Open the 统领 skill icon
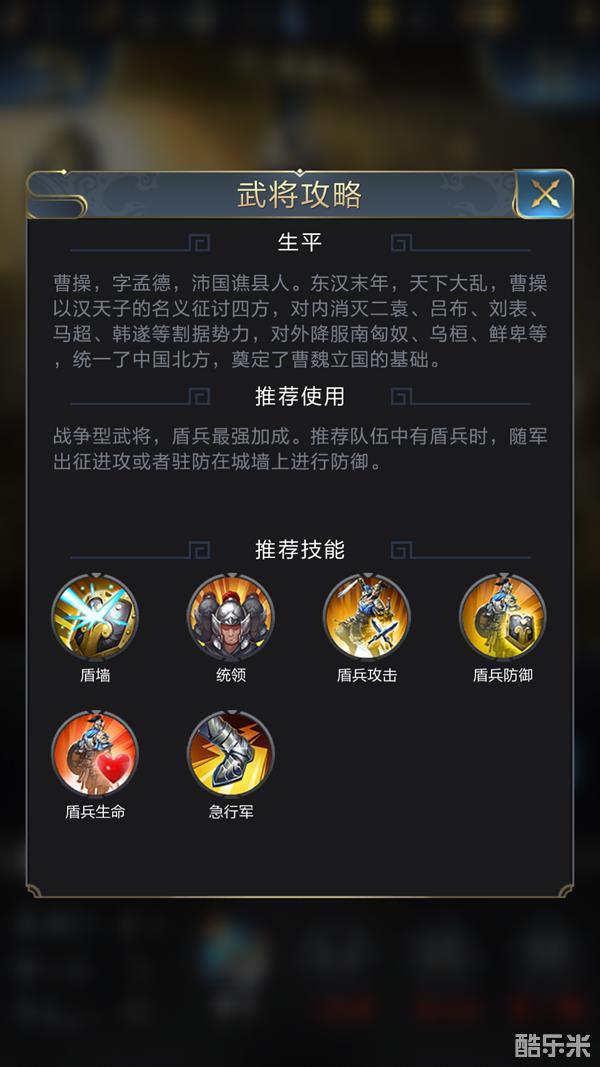This screenshot has height=1067, width=600. (x=231, y=617)
